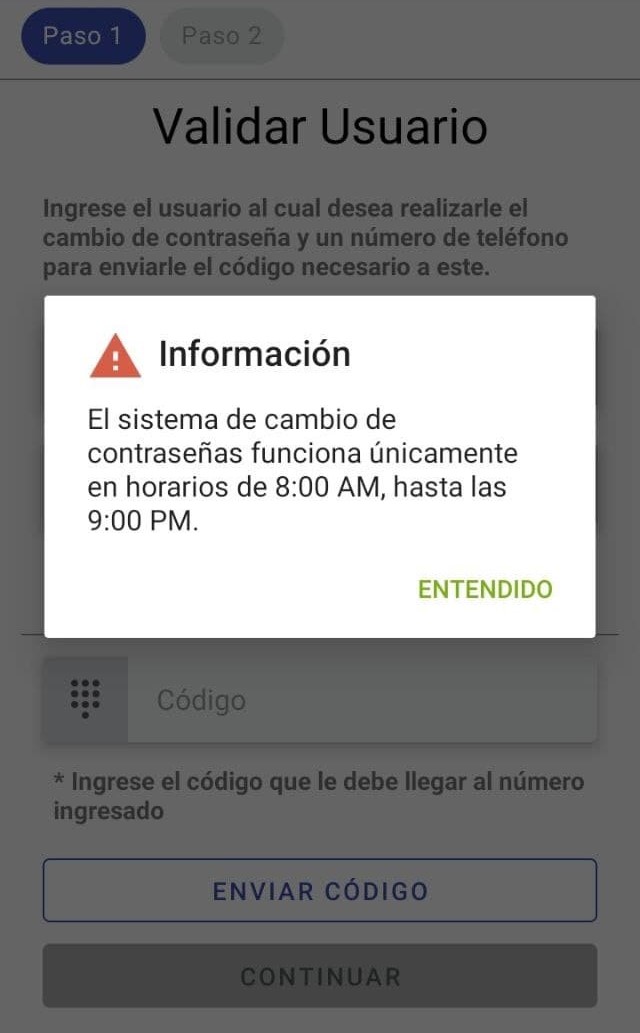Switch to the Paso 2 step
The width and height of the screenshot is (640, 1033).
[221, 36]
